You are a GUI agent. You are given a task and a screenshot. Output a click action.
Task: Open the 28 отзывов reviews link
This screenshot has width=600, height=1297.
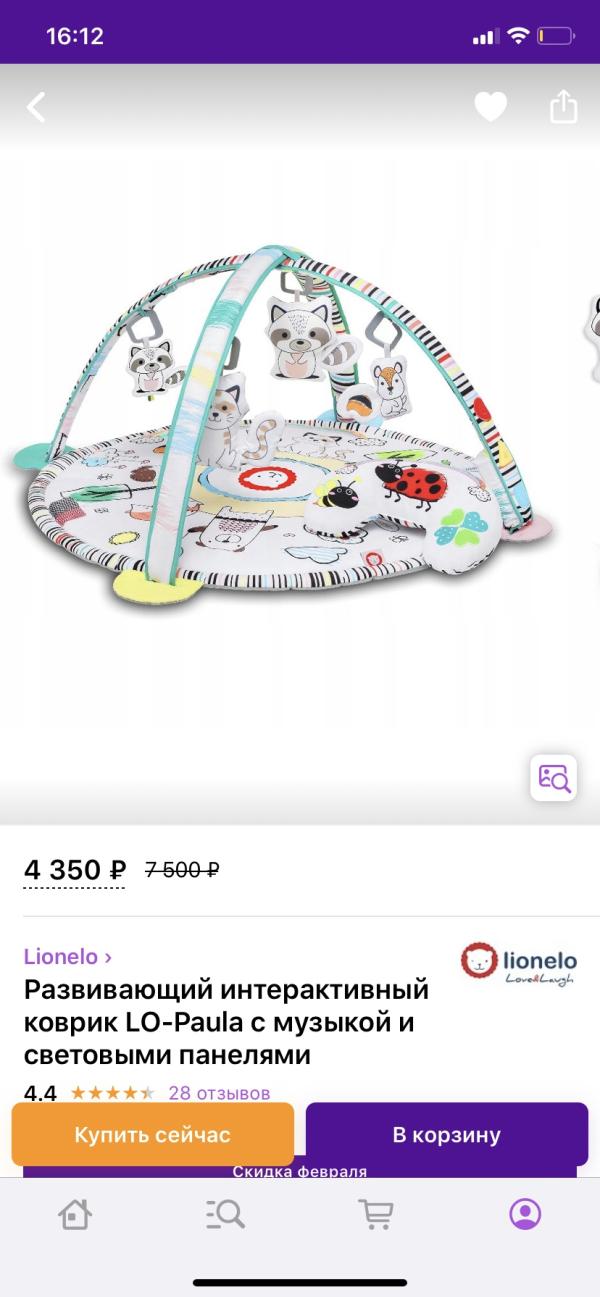[x=219, y=1092]
